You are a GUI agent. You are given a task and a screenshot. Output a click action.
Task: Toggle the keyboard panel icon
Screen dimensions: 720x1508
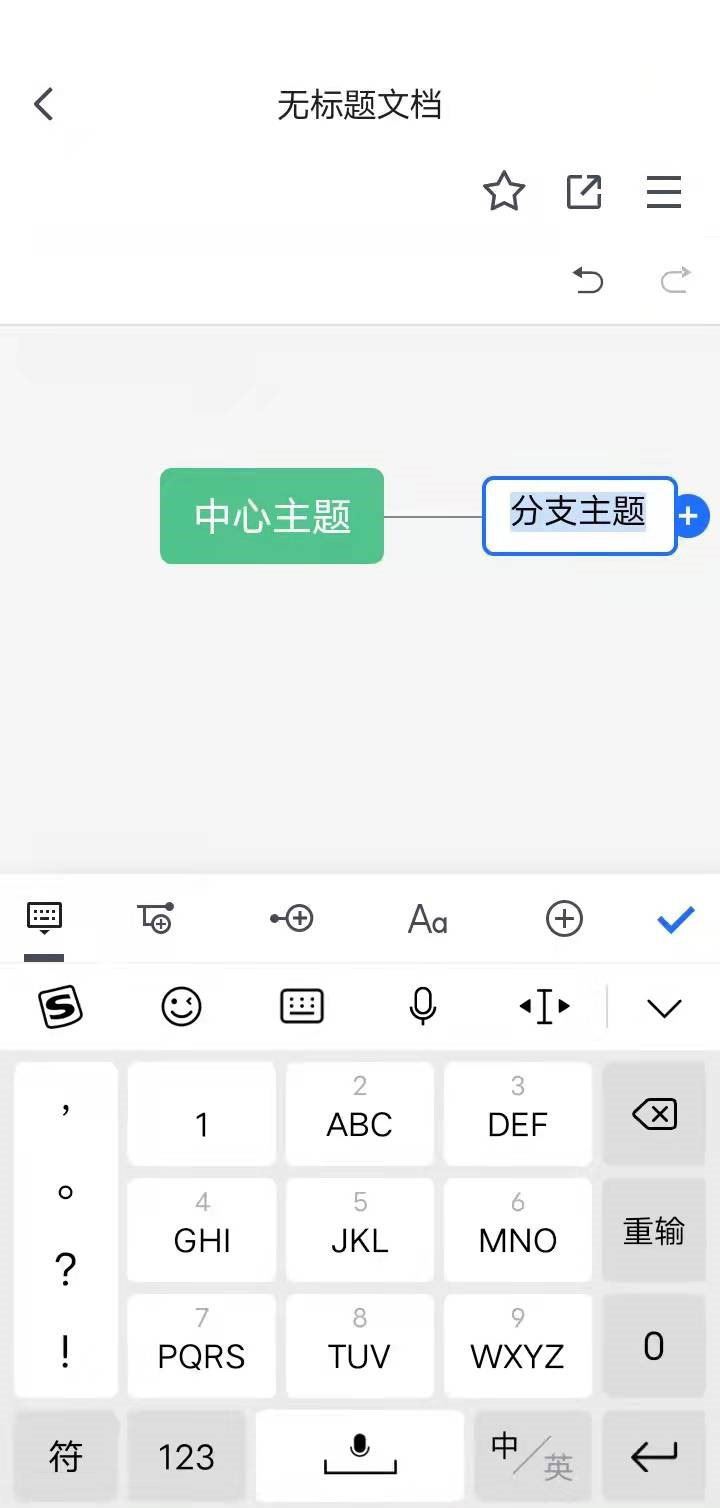pyautogui.click(x=302, y=1007)
